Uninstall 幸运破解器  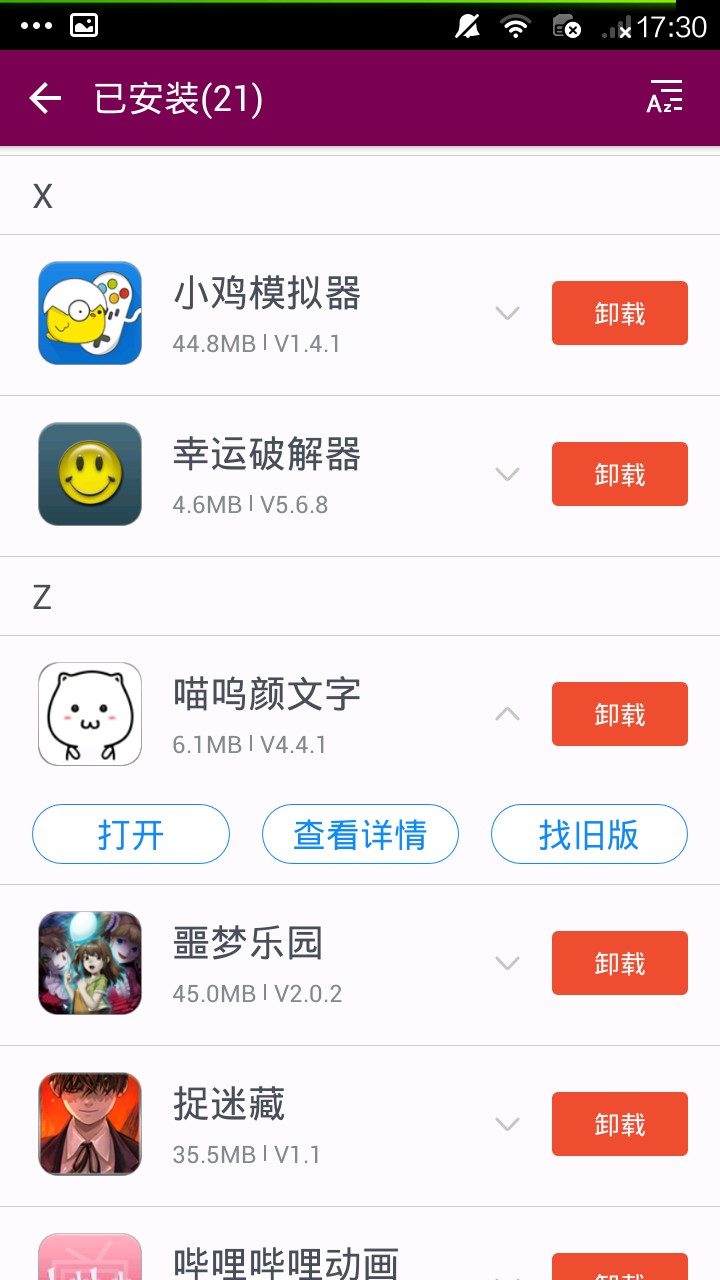click(619, 474)
